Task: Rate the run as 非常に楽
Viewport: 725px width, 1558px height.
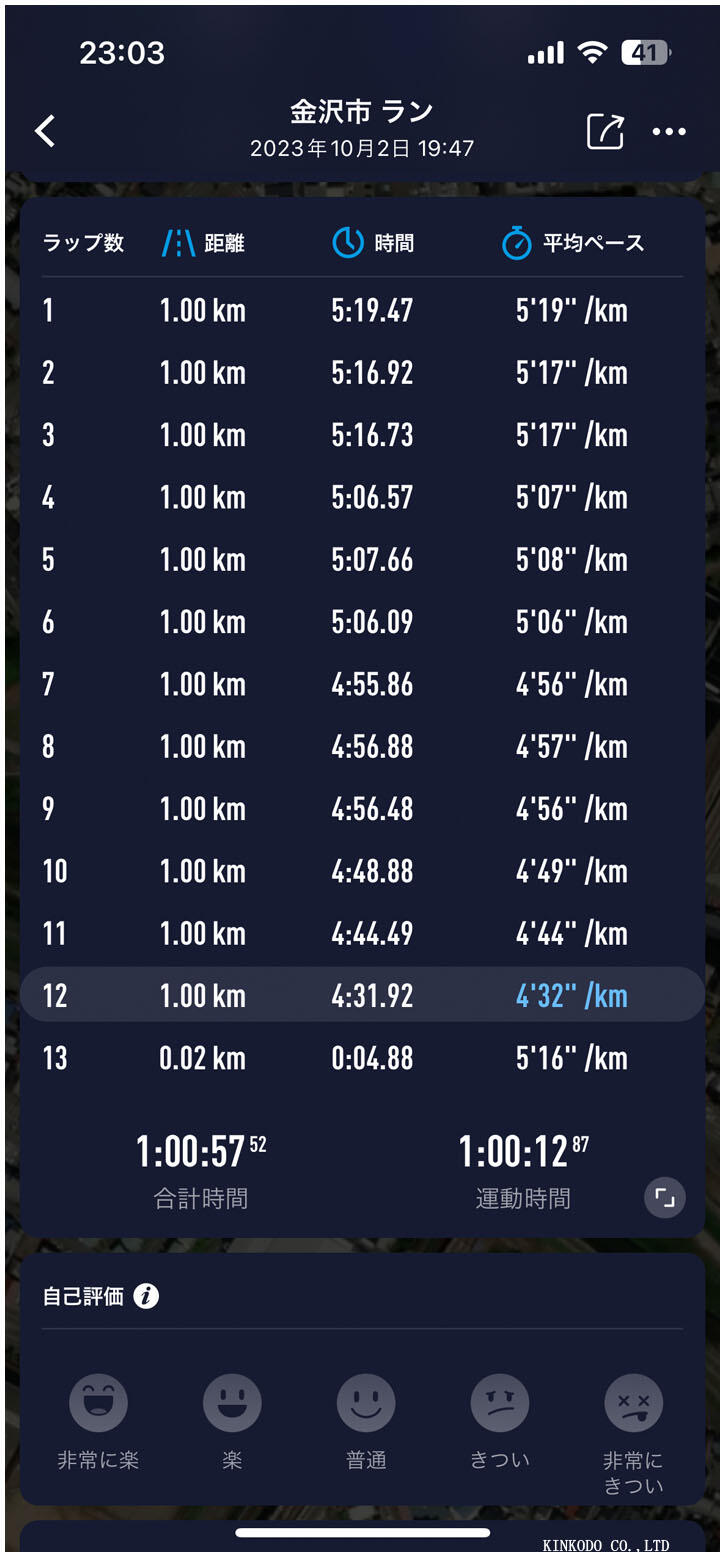Action: 98,1403
